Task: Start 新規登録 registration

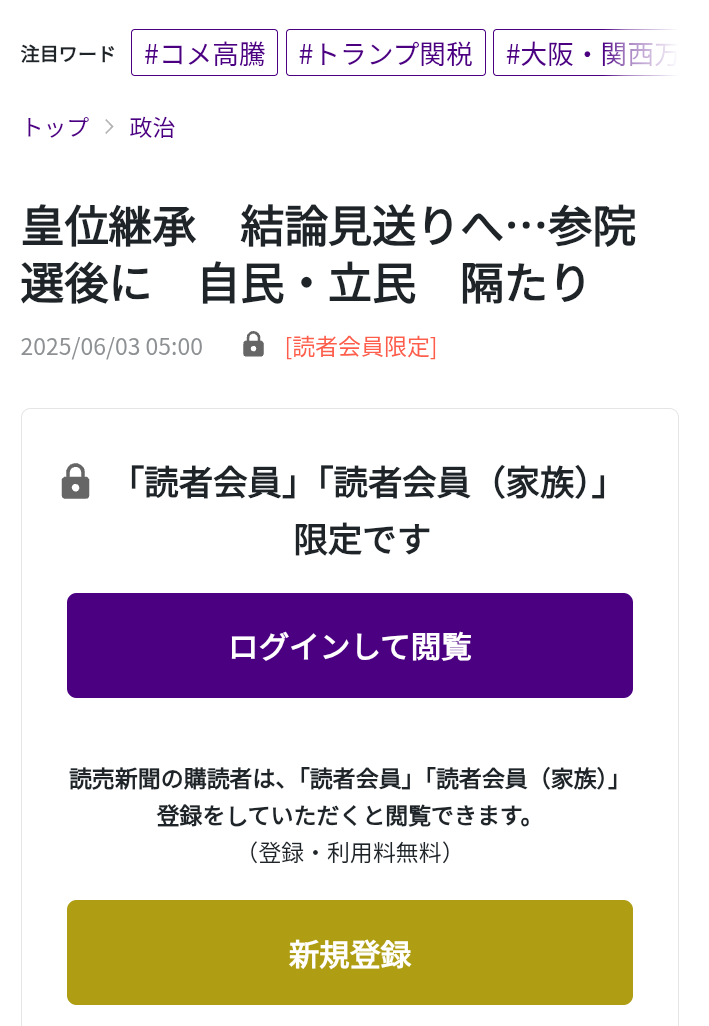Action: (x=349, y=953)
